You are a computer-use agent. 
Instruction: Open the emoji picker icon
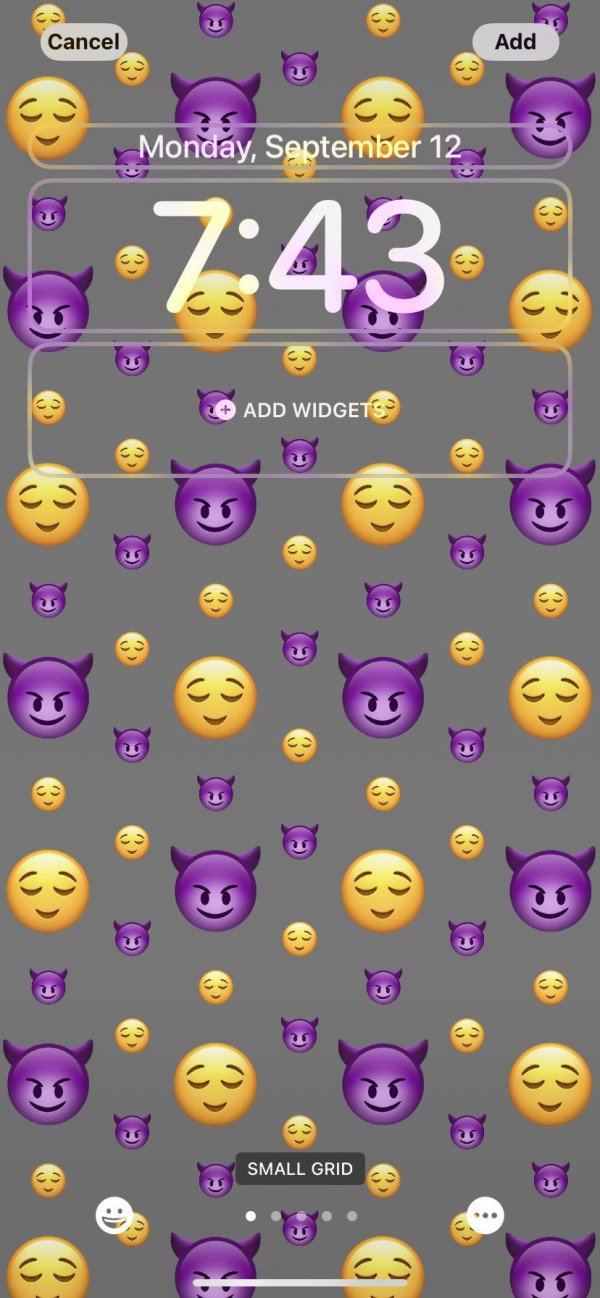tap(114, 1216)
